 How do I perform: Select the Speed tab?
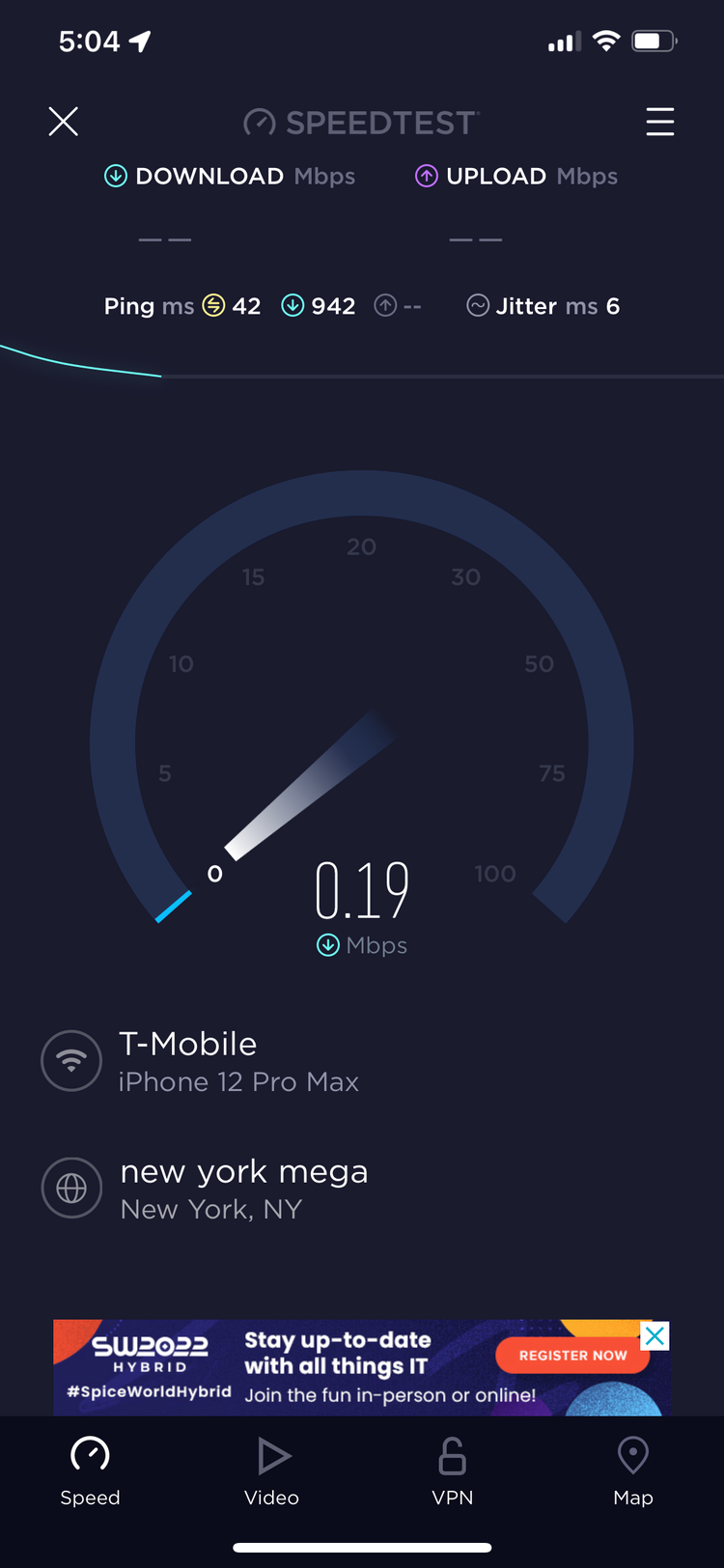[91, 1470]
